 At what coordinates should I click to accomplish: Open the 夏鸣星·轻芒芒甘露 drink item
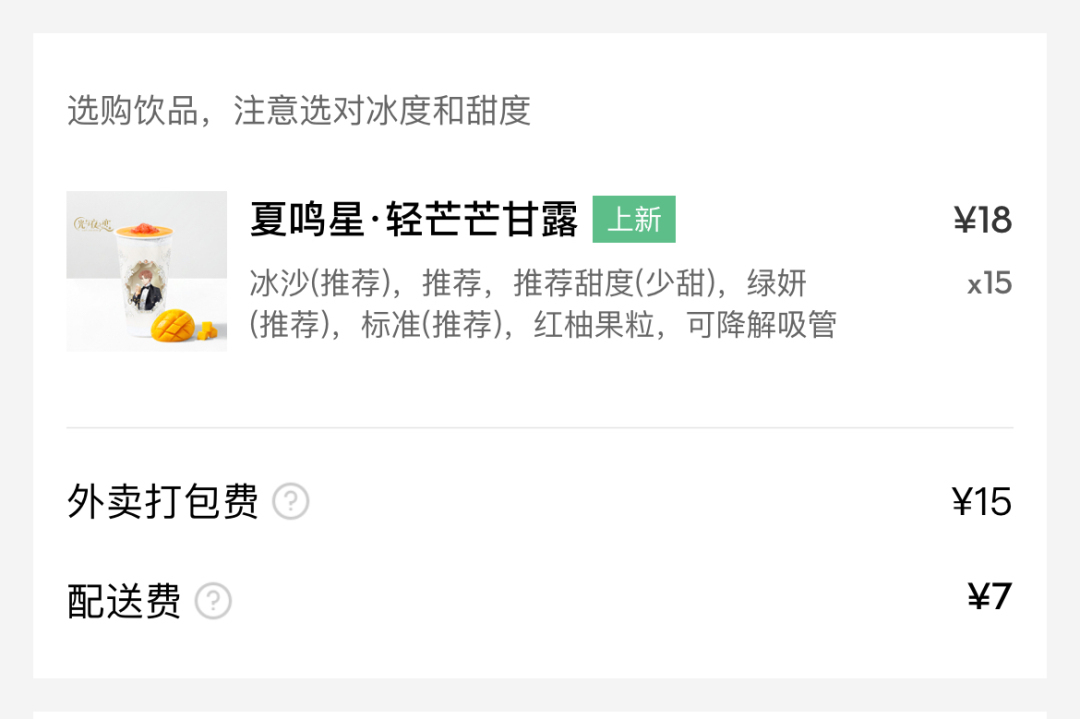point(413,220)
